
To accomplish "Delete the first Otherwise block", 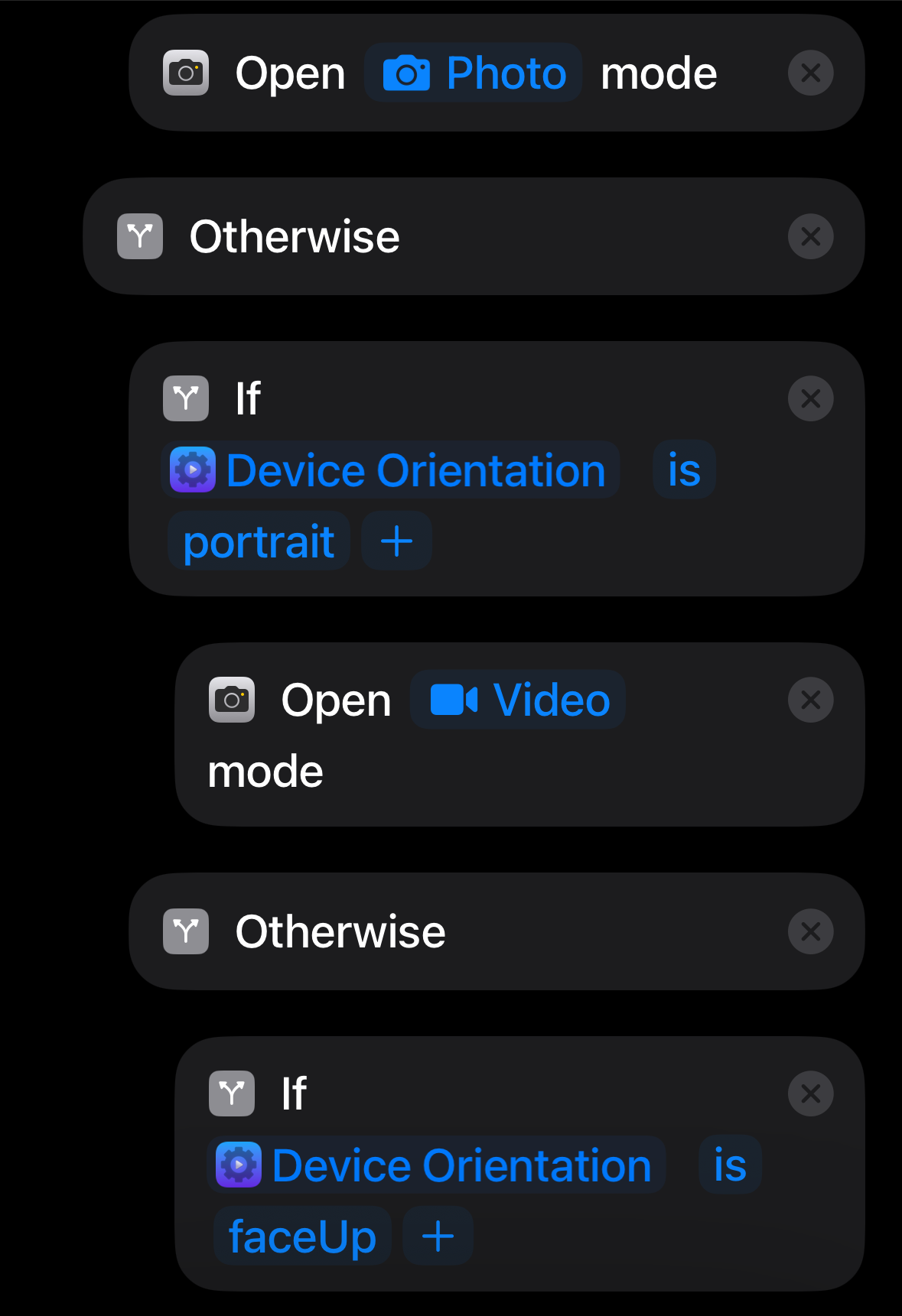I will pos(810,237).
